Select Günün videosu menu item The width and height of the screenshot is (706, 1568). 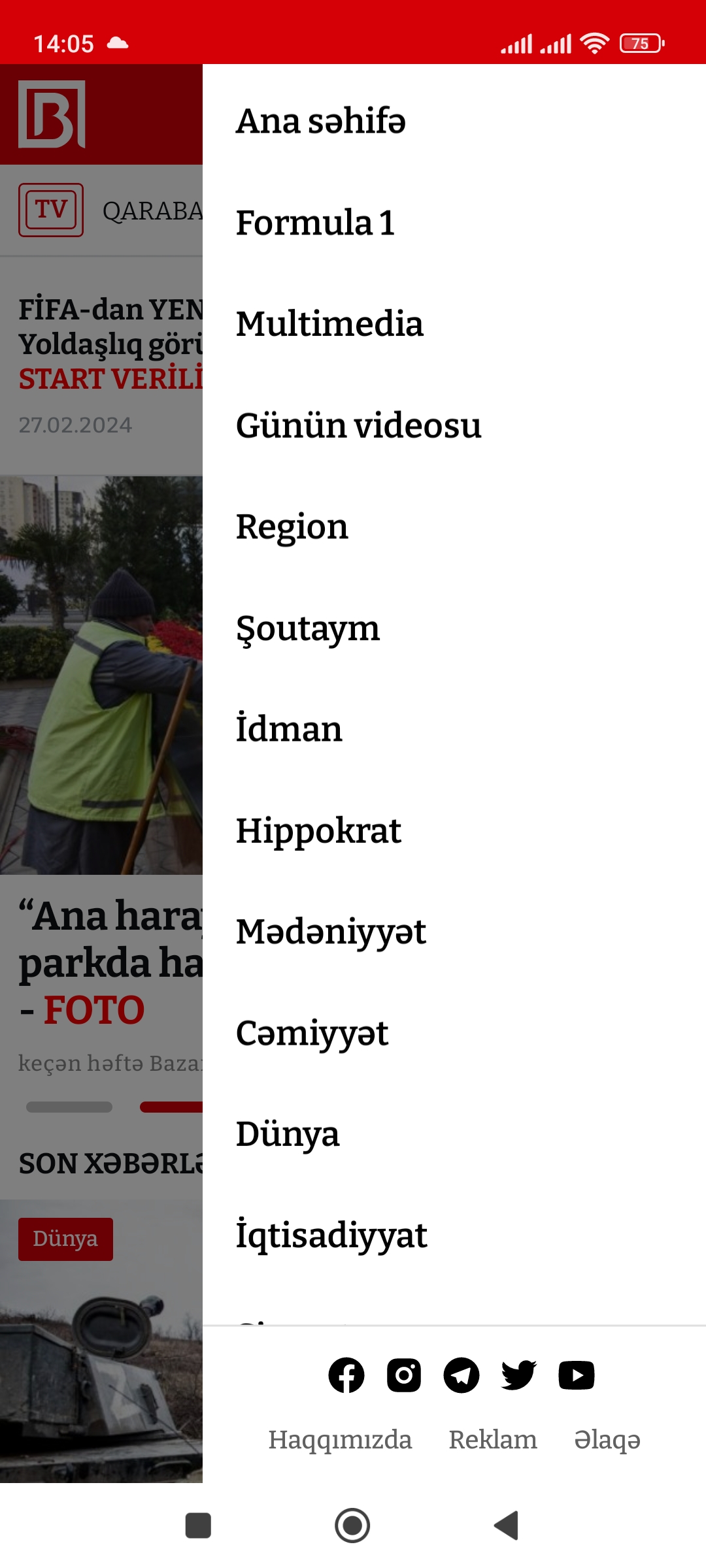point(358,425)
